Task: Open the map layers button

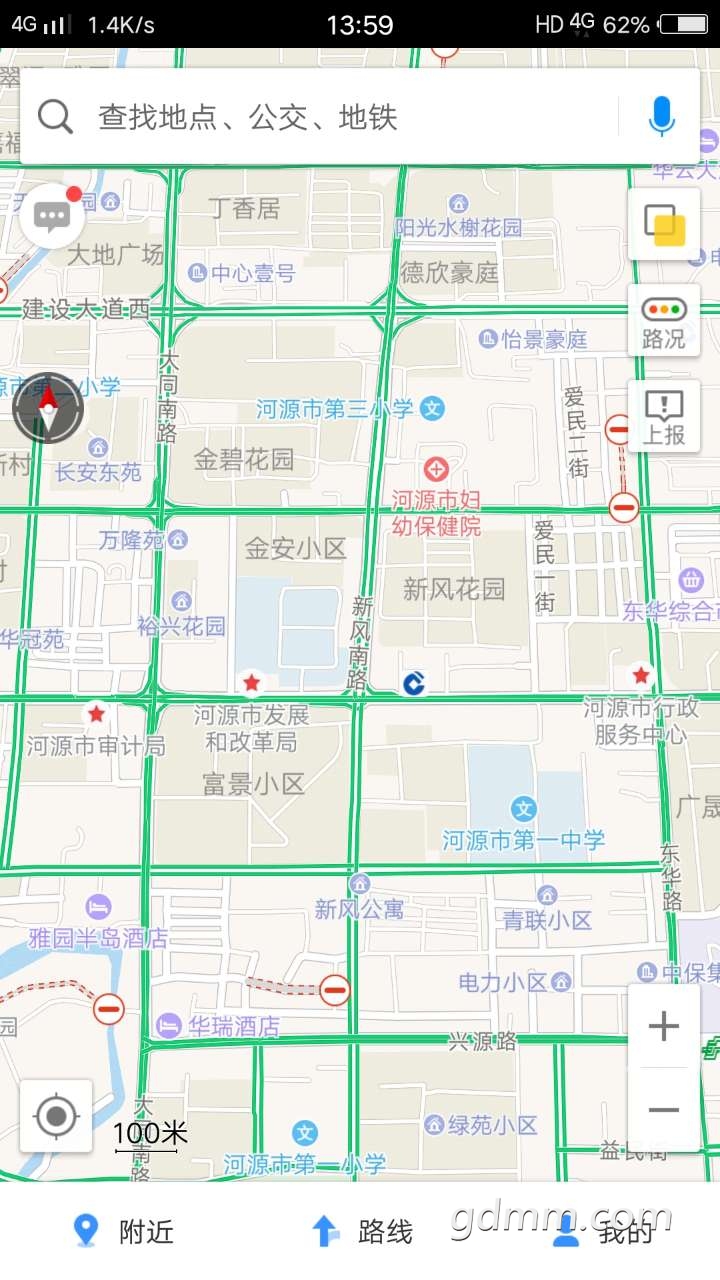Action: (664, 224)
